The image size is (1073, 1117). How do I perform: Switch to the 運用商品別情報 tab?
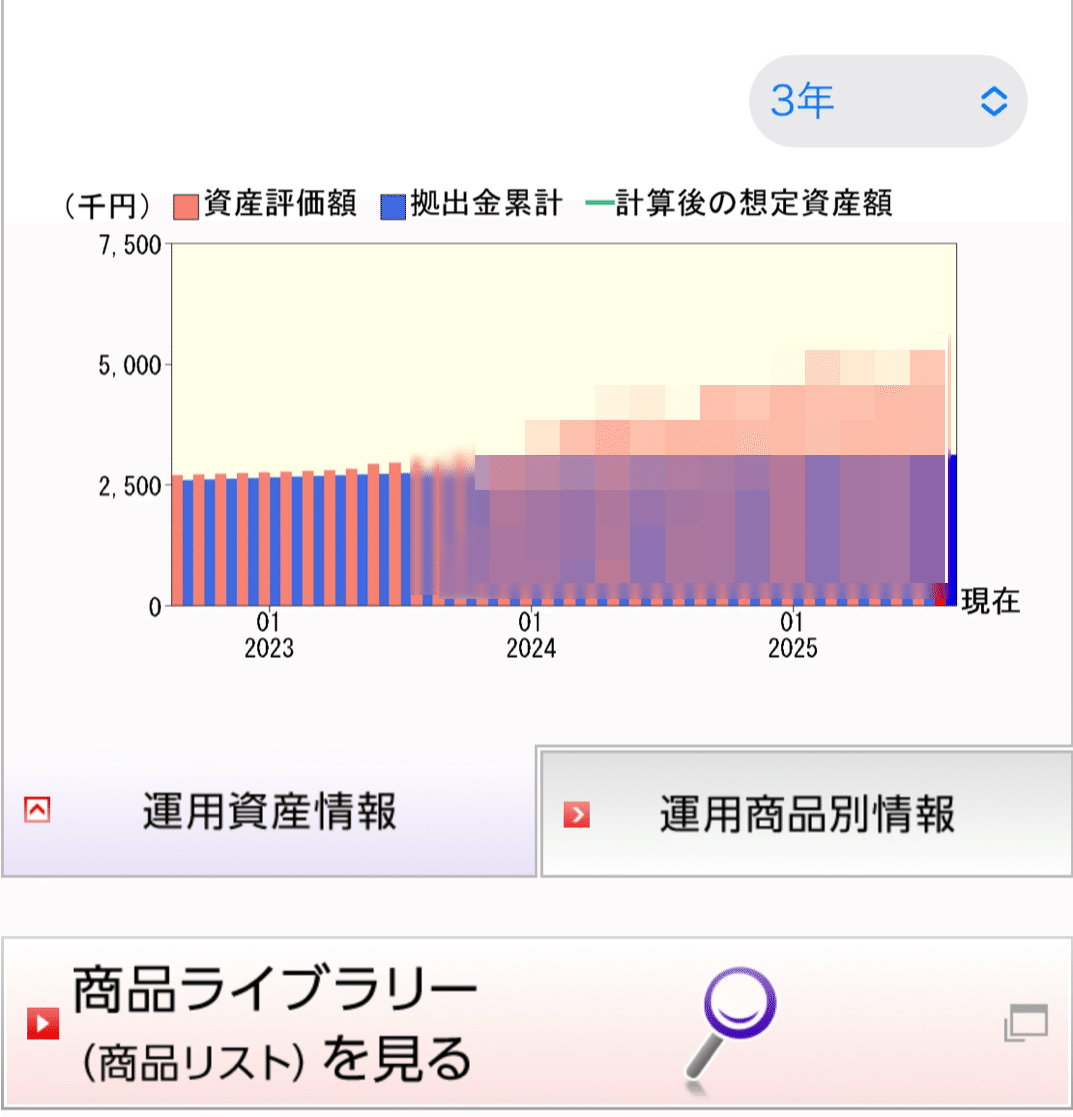[806, 815]
